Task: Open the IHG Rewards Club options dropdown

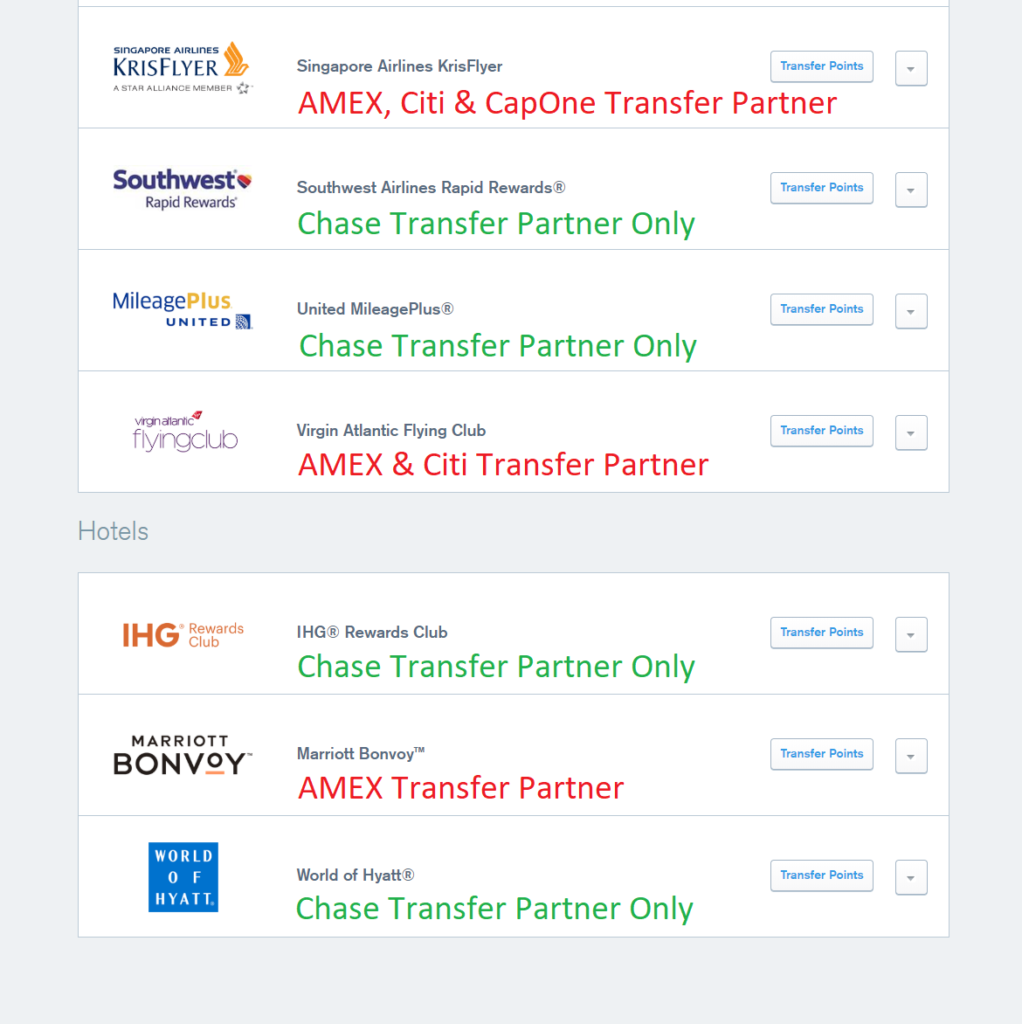Action: (x=910, y=634)
